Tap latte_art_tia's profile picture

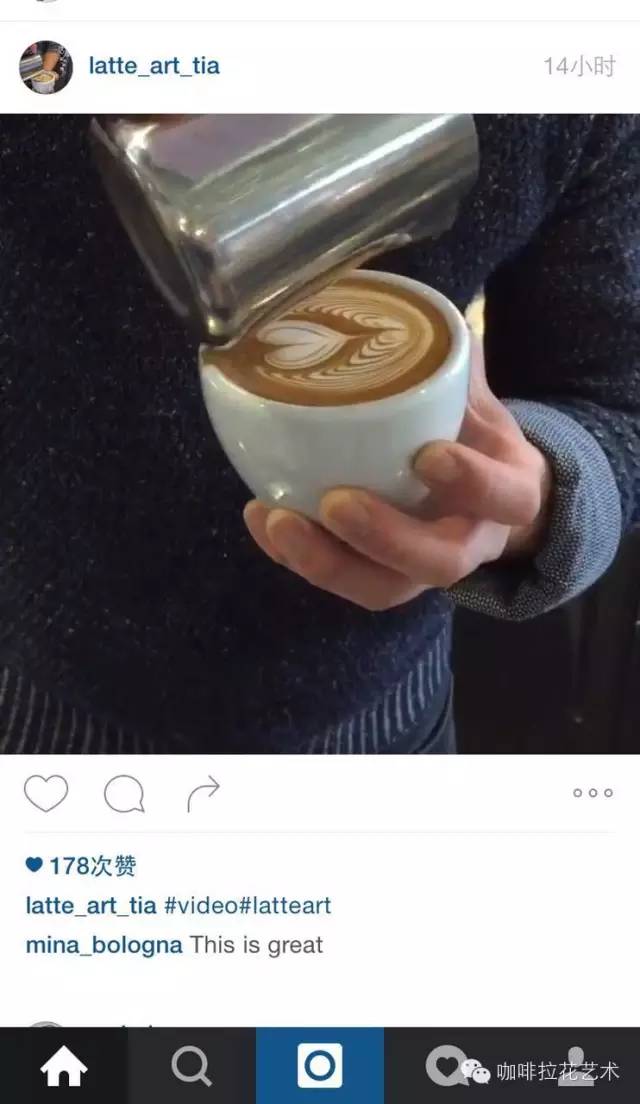point(46,67)
